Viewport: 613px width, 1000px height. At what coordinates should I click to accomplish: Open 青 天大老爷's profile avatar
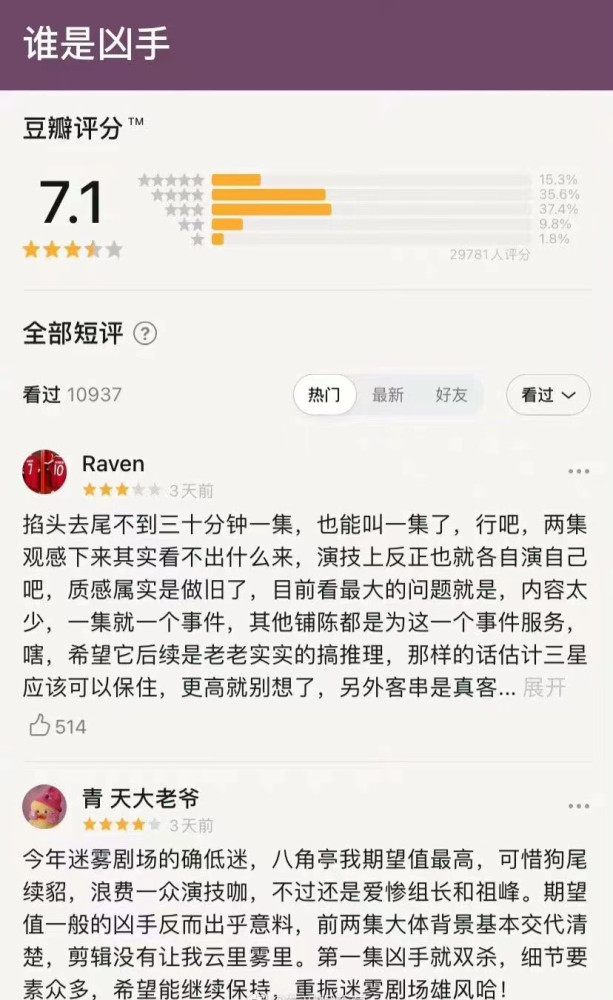45,806
